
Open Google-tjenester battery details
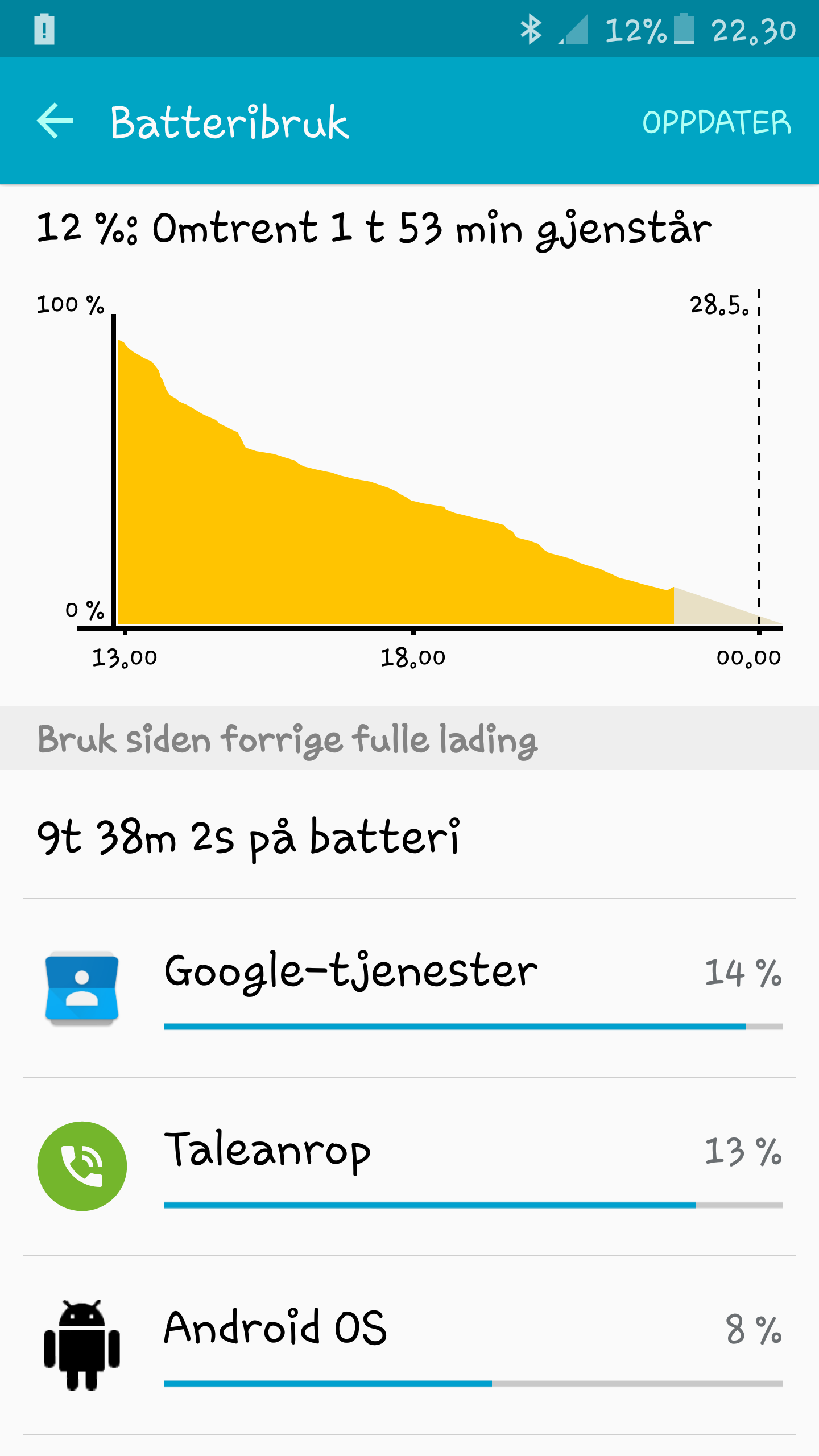click(x=409, y=988)
